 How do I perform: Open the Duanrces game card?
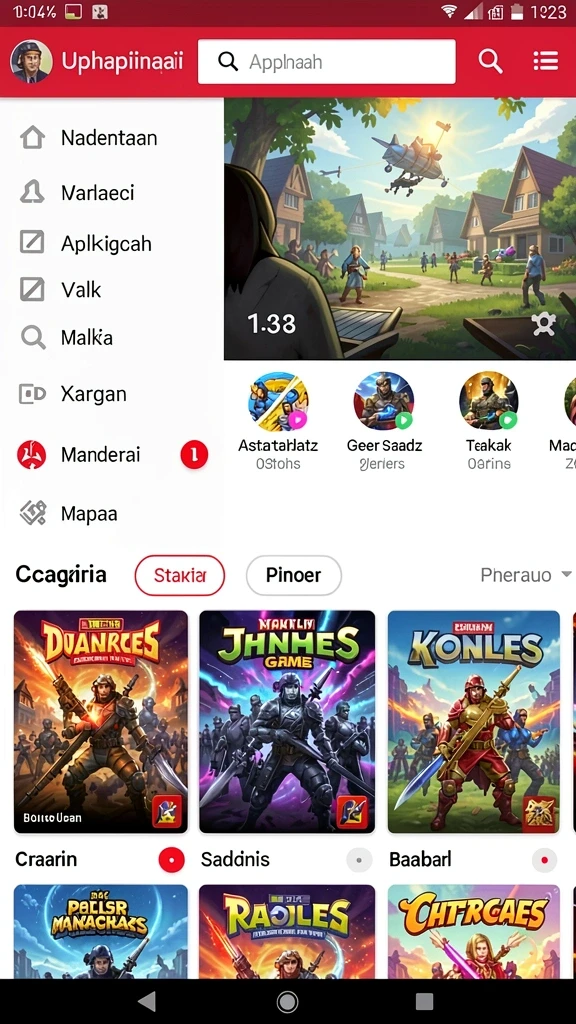(101, 722)
